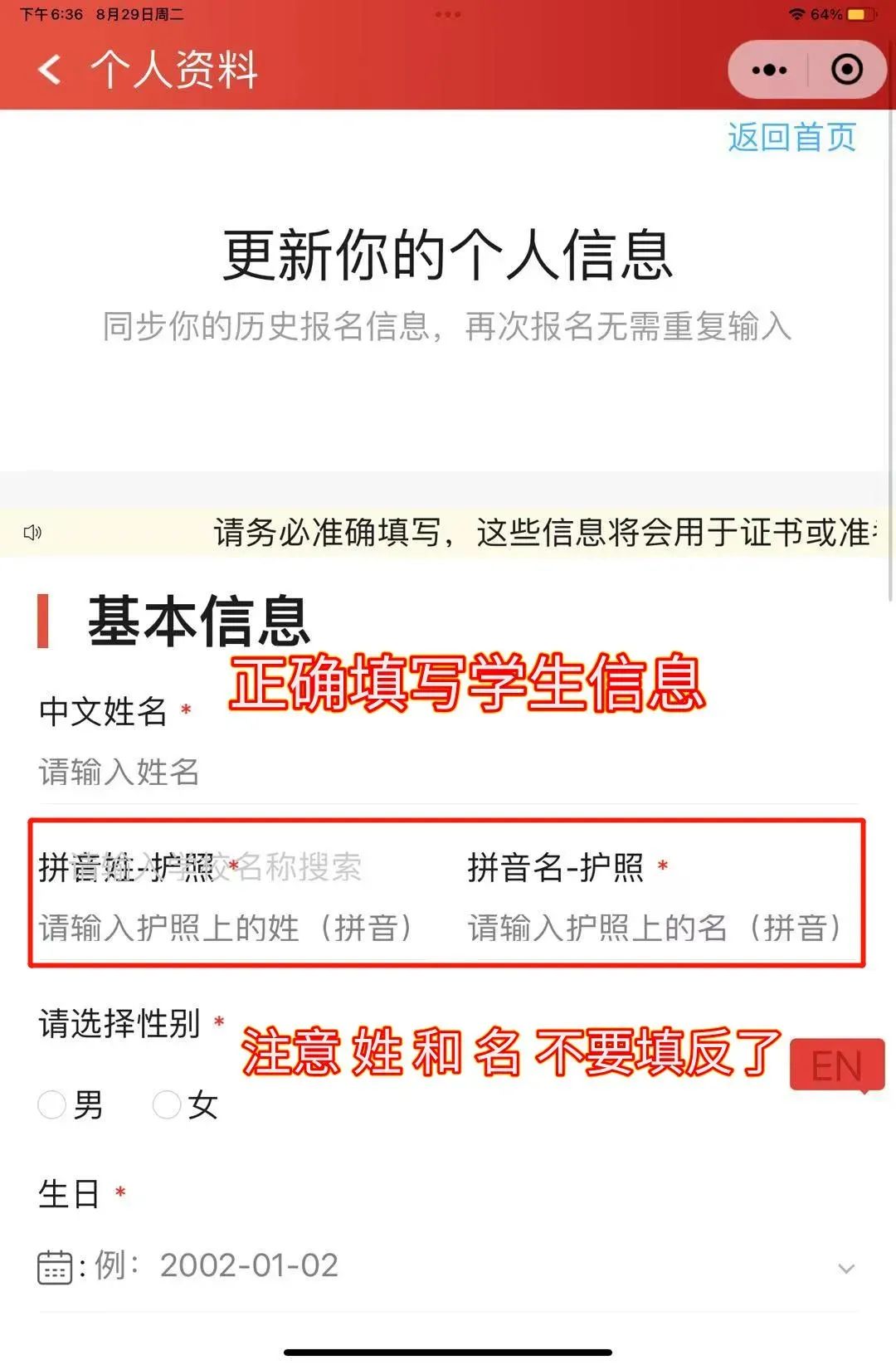Go back from 个人资料 page
The height and width of the screenshot is (1365, 896).
50,70
